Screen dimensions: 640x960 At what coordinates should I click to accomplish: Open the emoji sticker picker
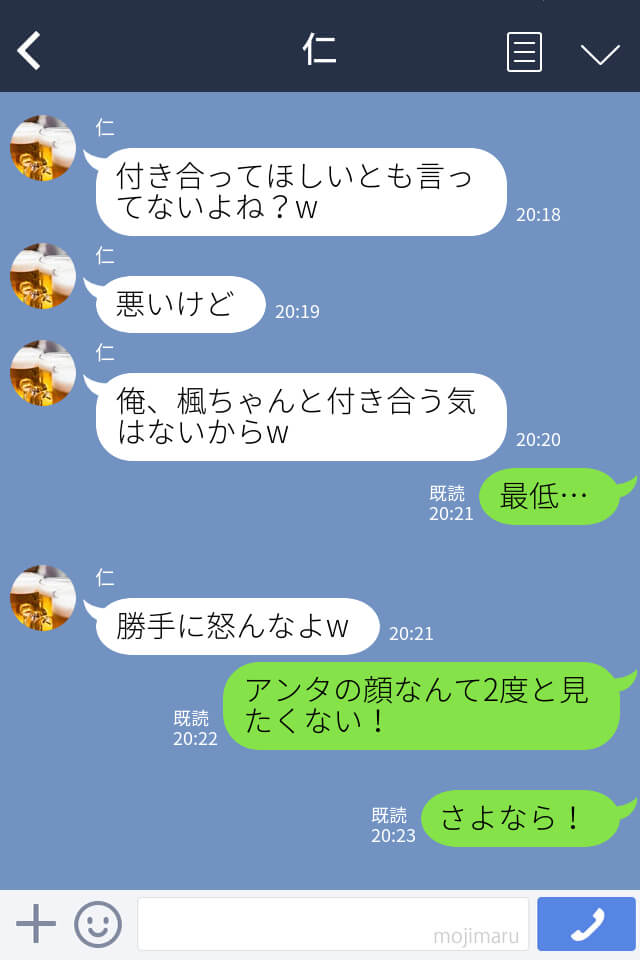tap(98, 924)
